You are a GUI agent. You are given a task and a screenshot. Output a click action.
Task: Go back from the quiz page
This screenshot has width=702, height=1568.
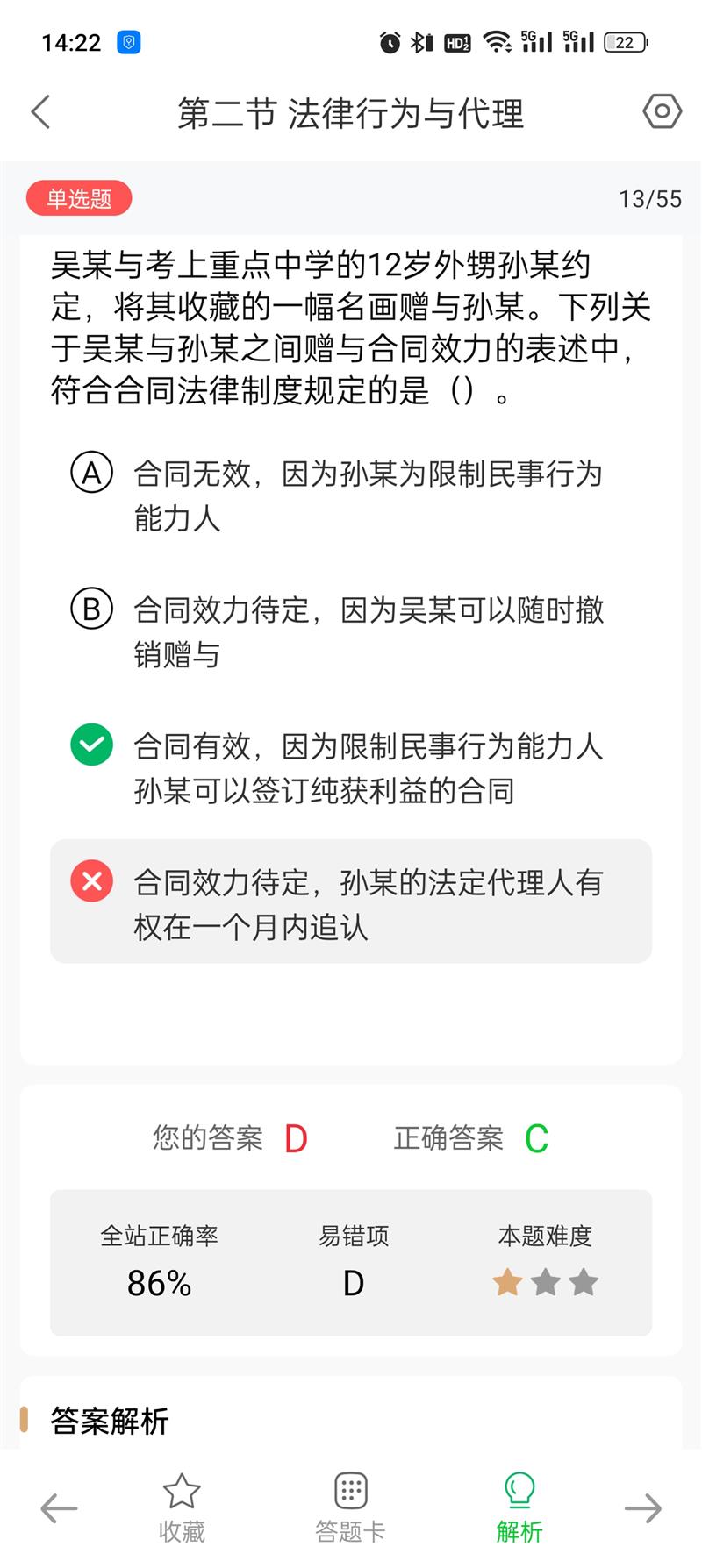[41, 112]
